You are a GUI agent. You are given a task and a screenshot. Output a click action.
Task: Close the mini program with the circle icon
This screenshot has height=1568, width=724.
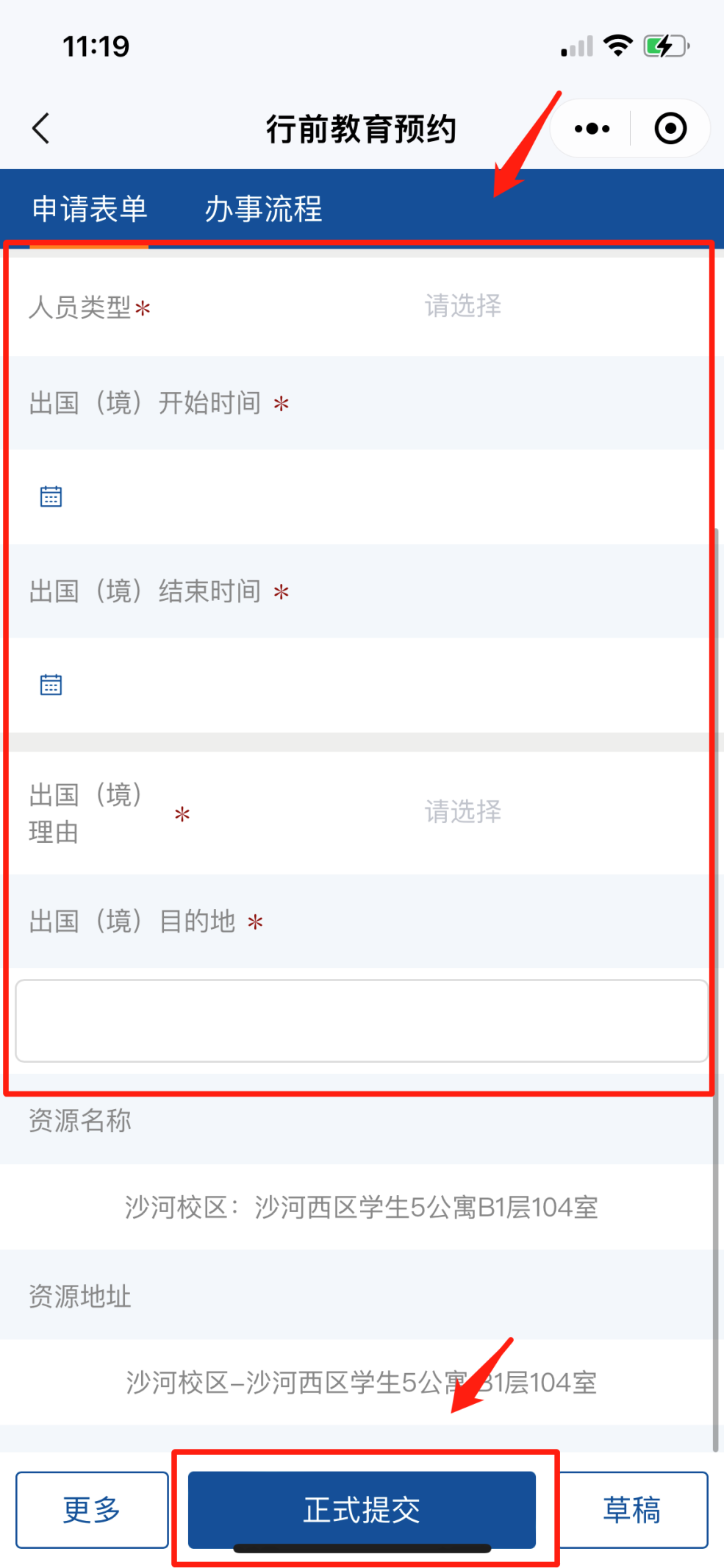pyautogui.click(x=670, y=129)
